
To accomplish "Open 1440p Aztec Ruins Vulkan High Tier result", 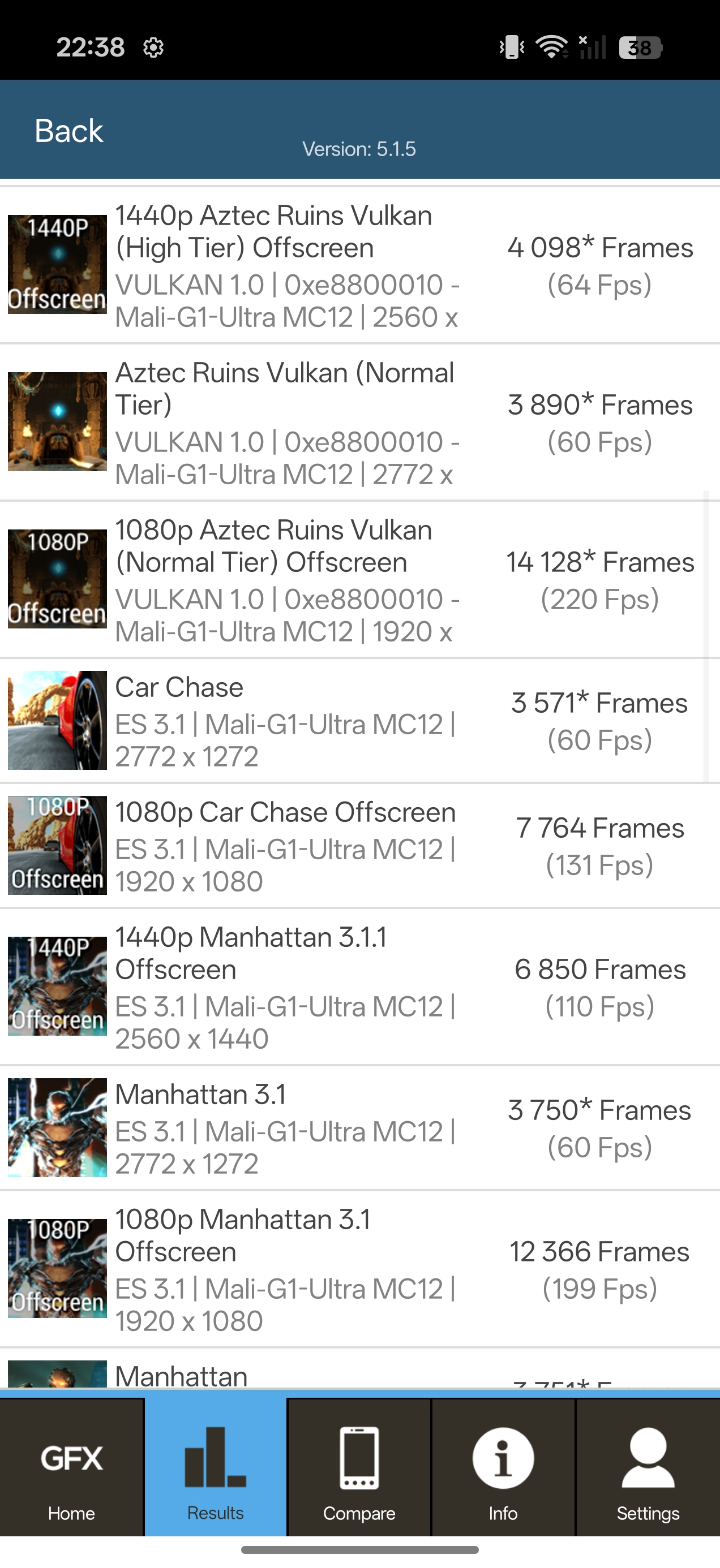I will tap(359, 266).
